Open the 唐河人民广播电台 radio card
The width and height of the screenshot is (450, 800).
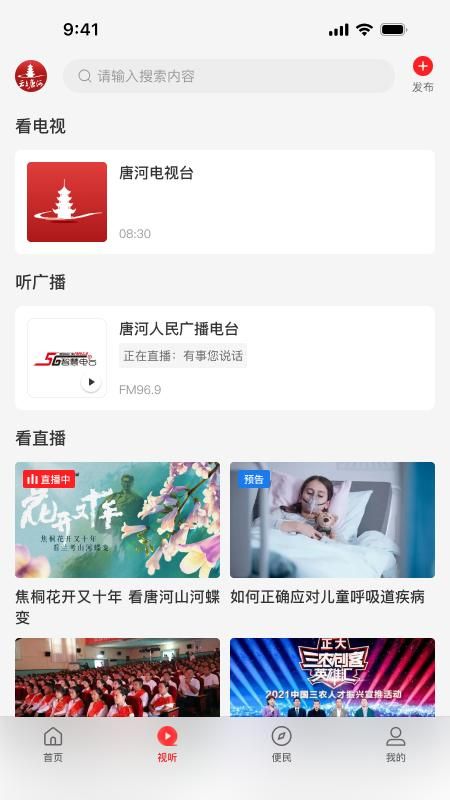tap(225, 358)
